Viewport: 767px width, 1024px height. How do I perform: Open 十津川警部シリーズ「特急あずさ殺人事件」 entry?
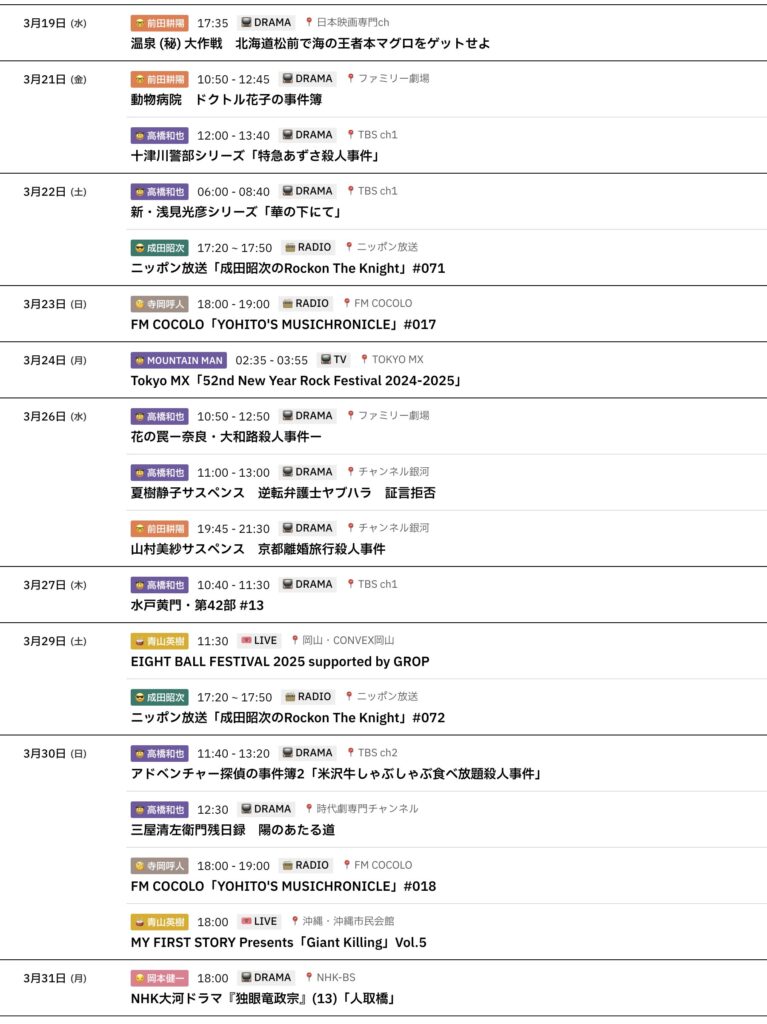tap(255, 156)
